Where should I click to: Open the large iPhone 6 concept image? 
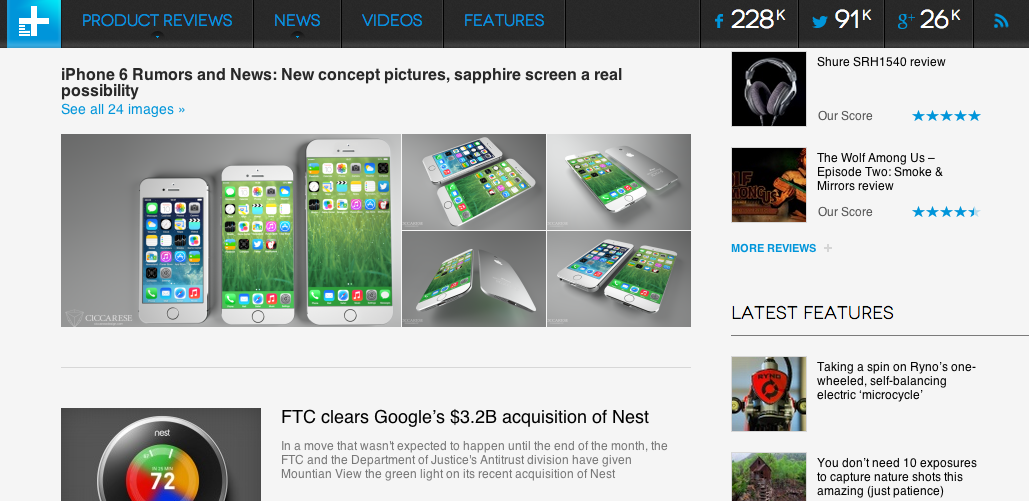coord(230,230)
